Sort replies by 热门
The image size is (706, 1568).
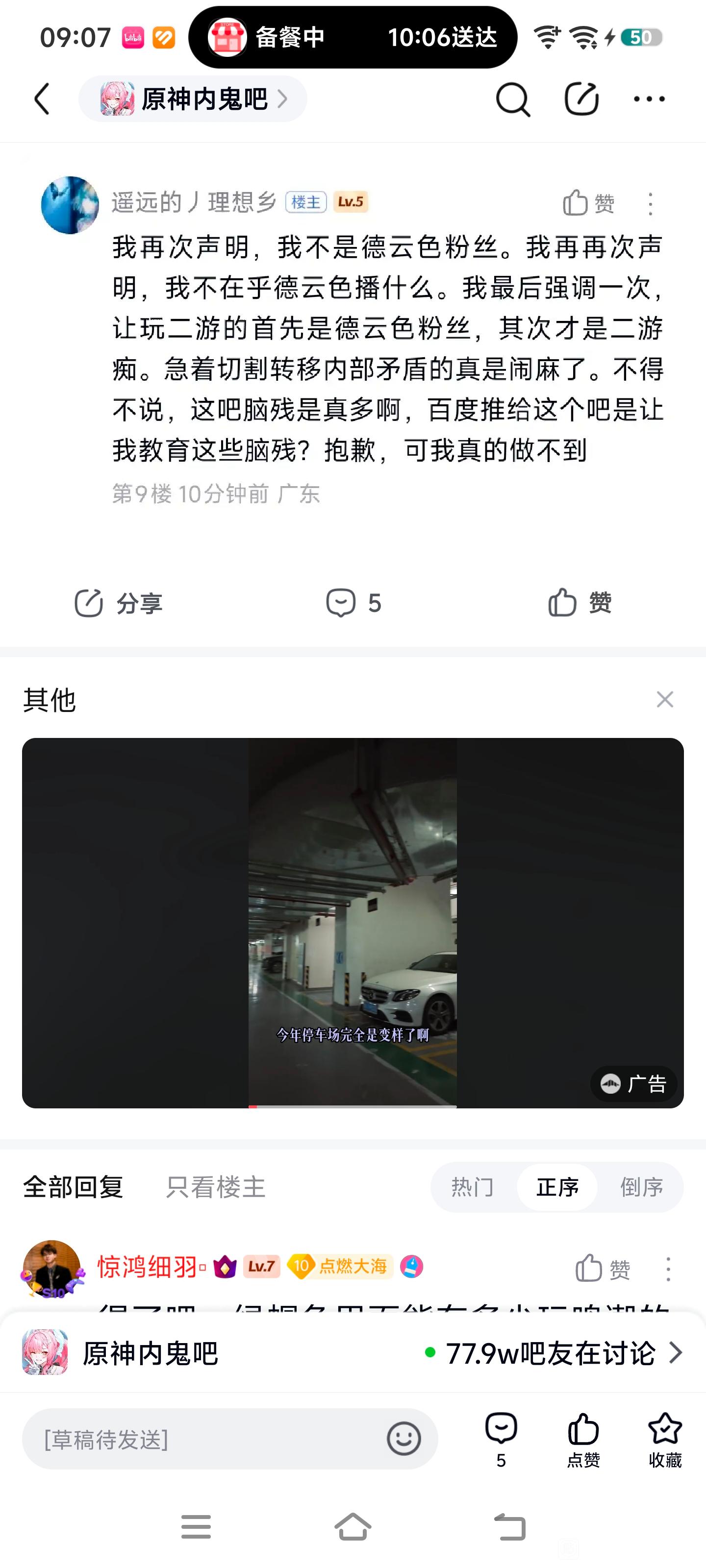(473, 1188)
